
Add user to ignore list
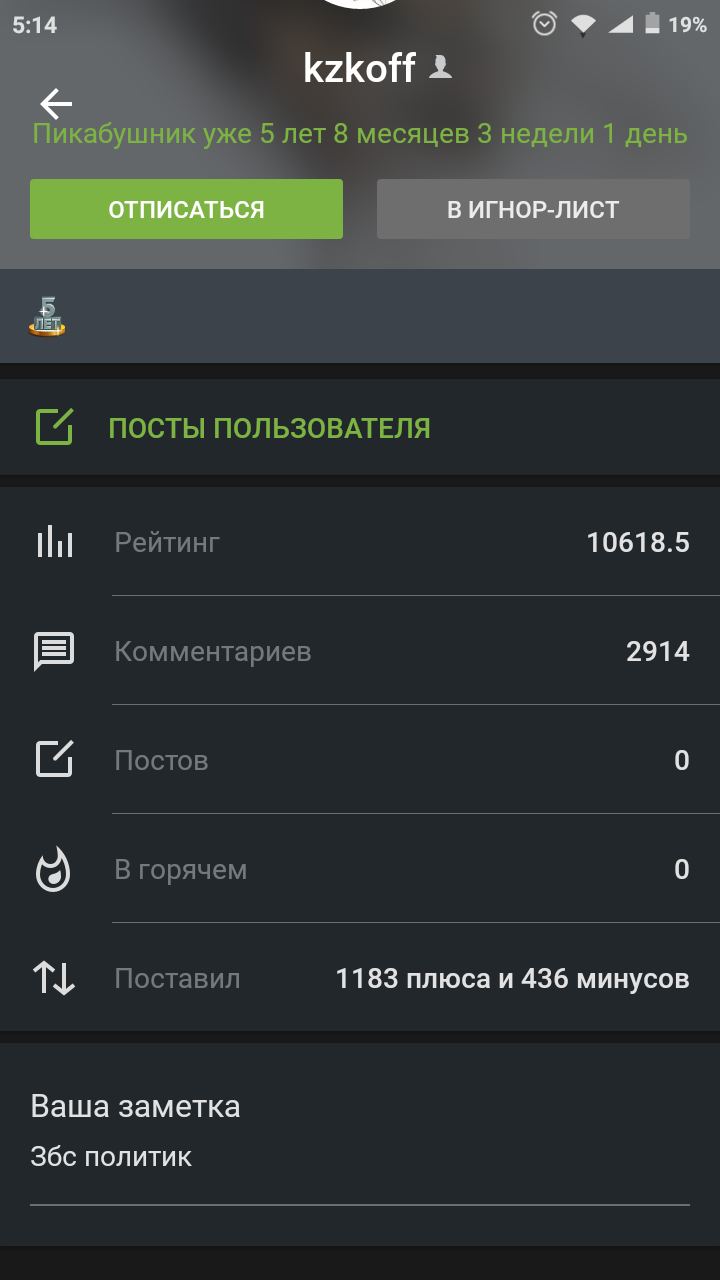point(533,209)
